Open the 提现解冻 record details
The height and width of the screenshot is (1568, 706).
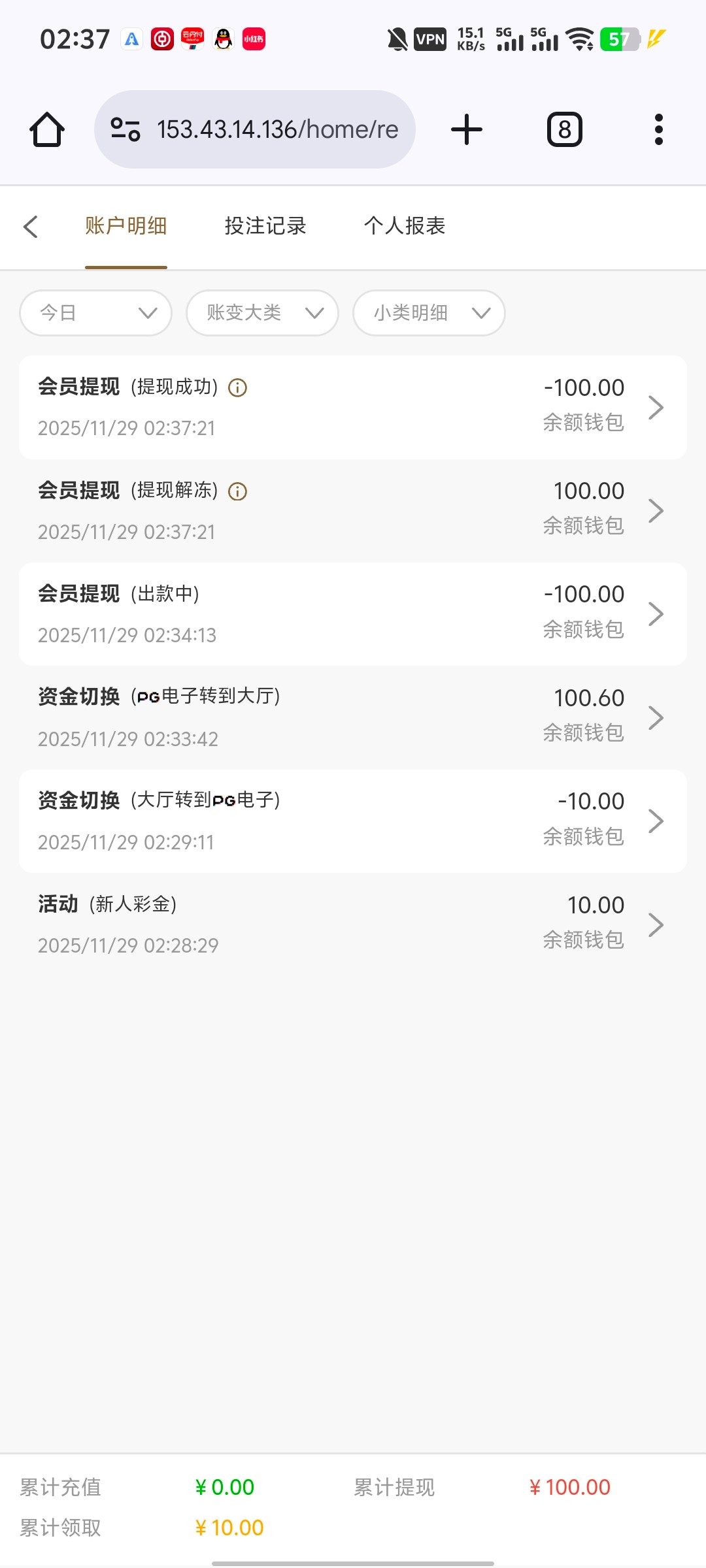353,510
